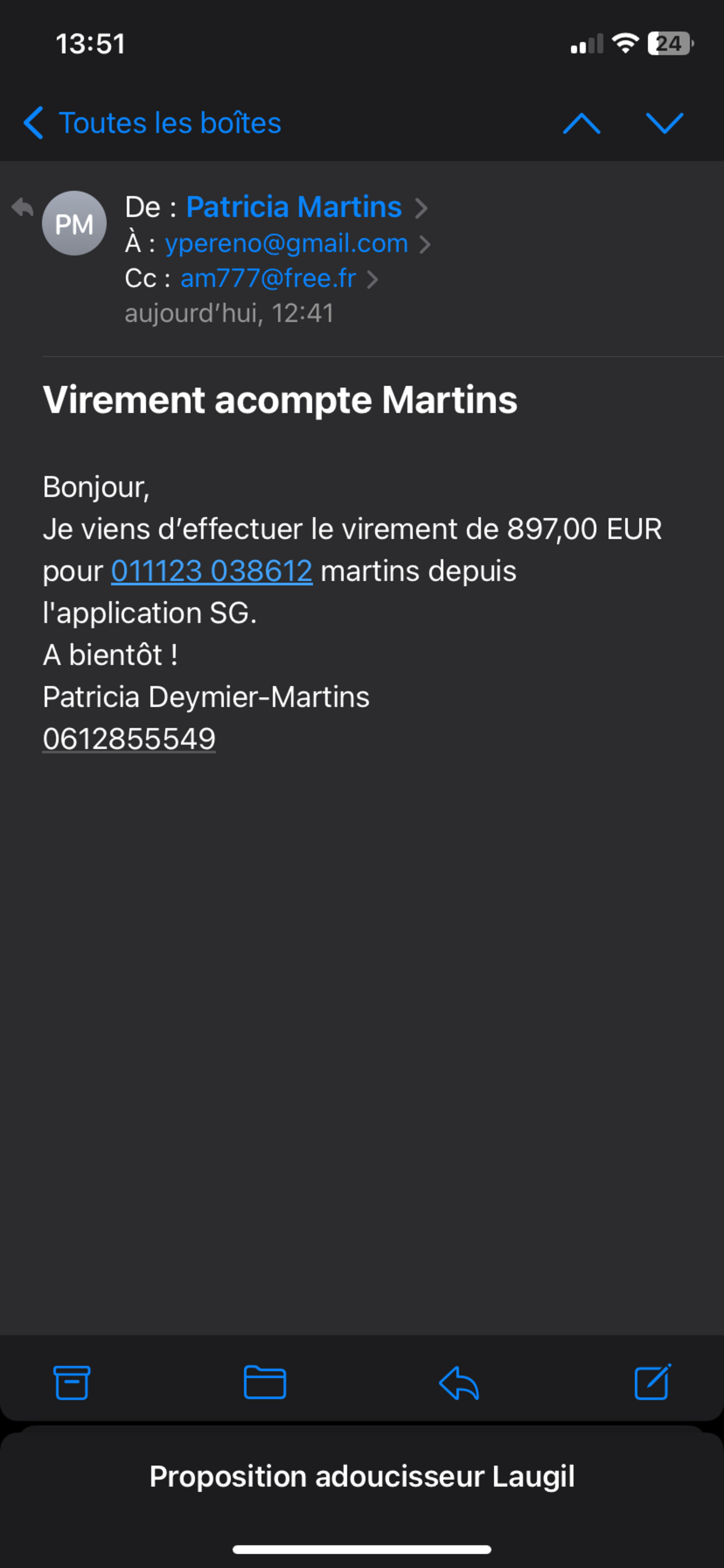Open sender Patricia Martins contact details
This screenshot has height=1568, width=724.
click(x=294, y=207)
